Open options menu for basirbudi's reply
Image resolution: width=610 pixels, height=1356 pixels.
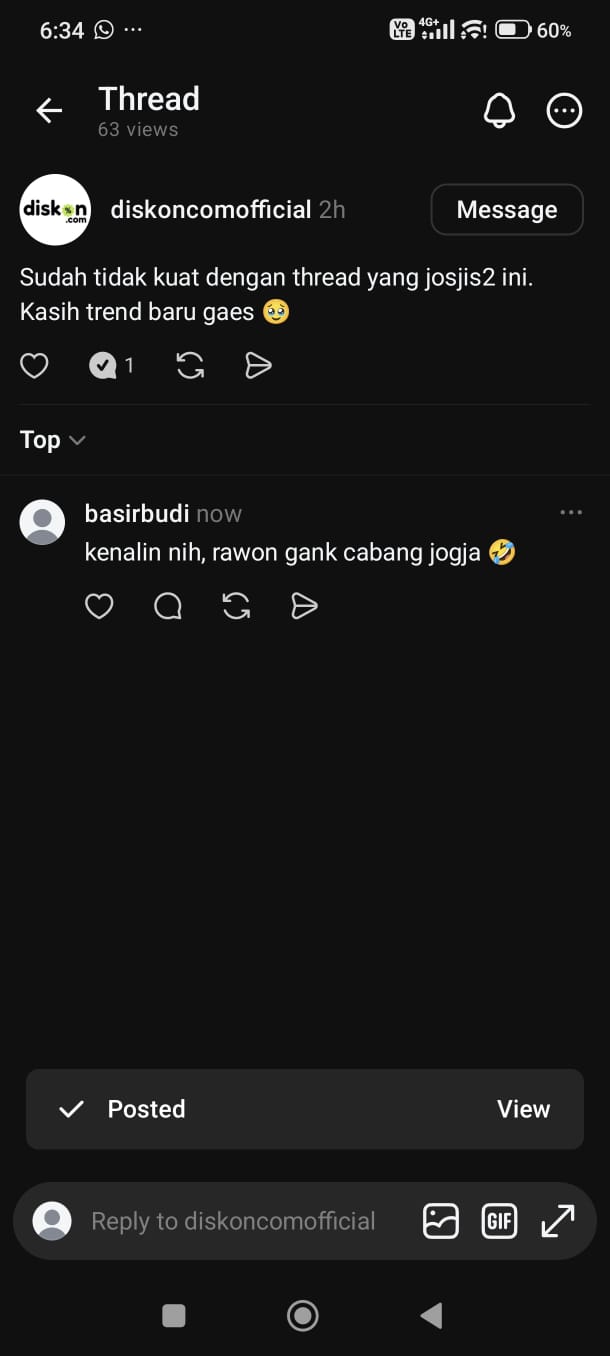coord(571,513)
